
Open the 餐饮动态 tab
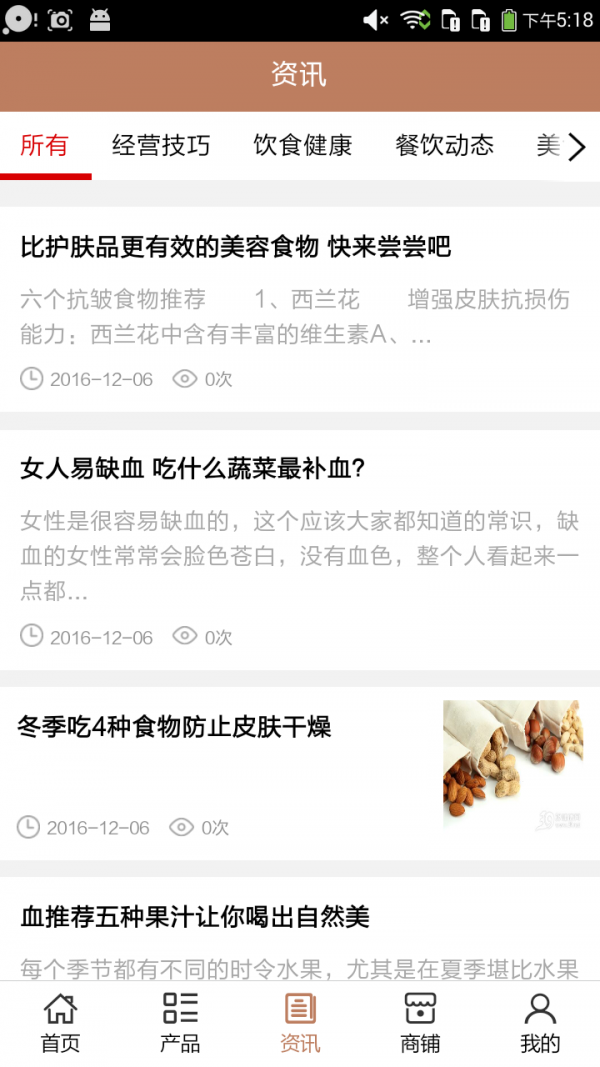click(445, 146)
